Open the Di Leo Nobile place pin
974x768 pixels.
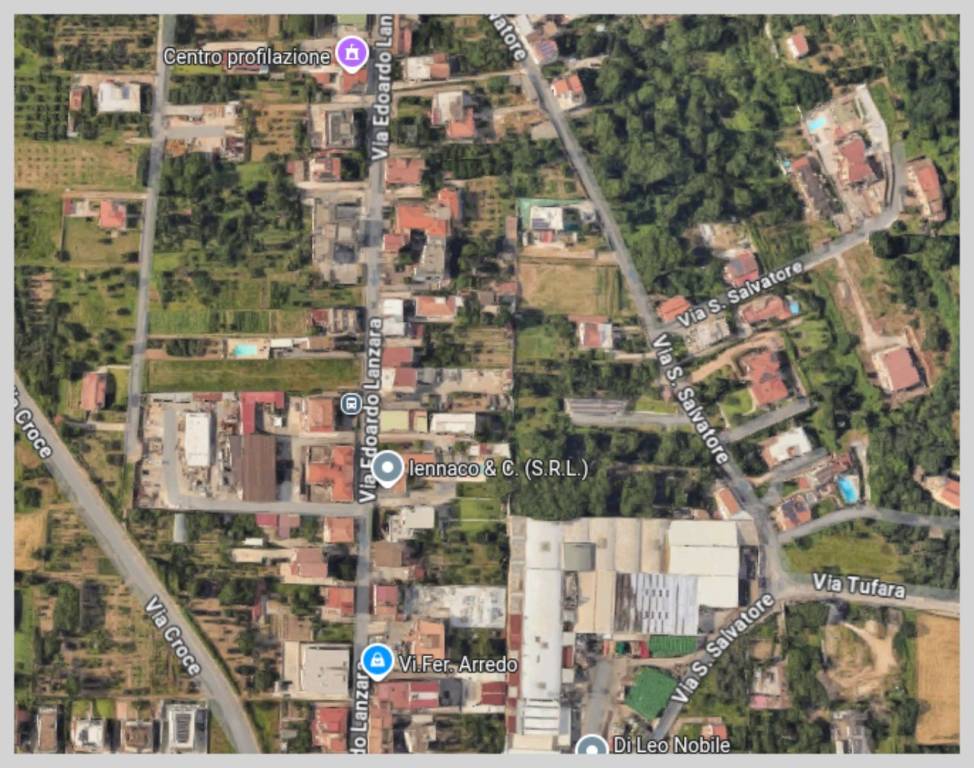click(x=592, y=745)
